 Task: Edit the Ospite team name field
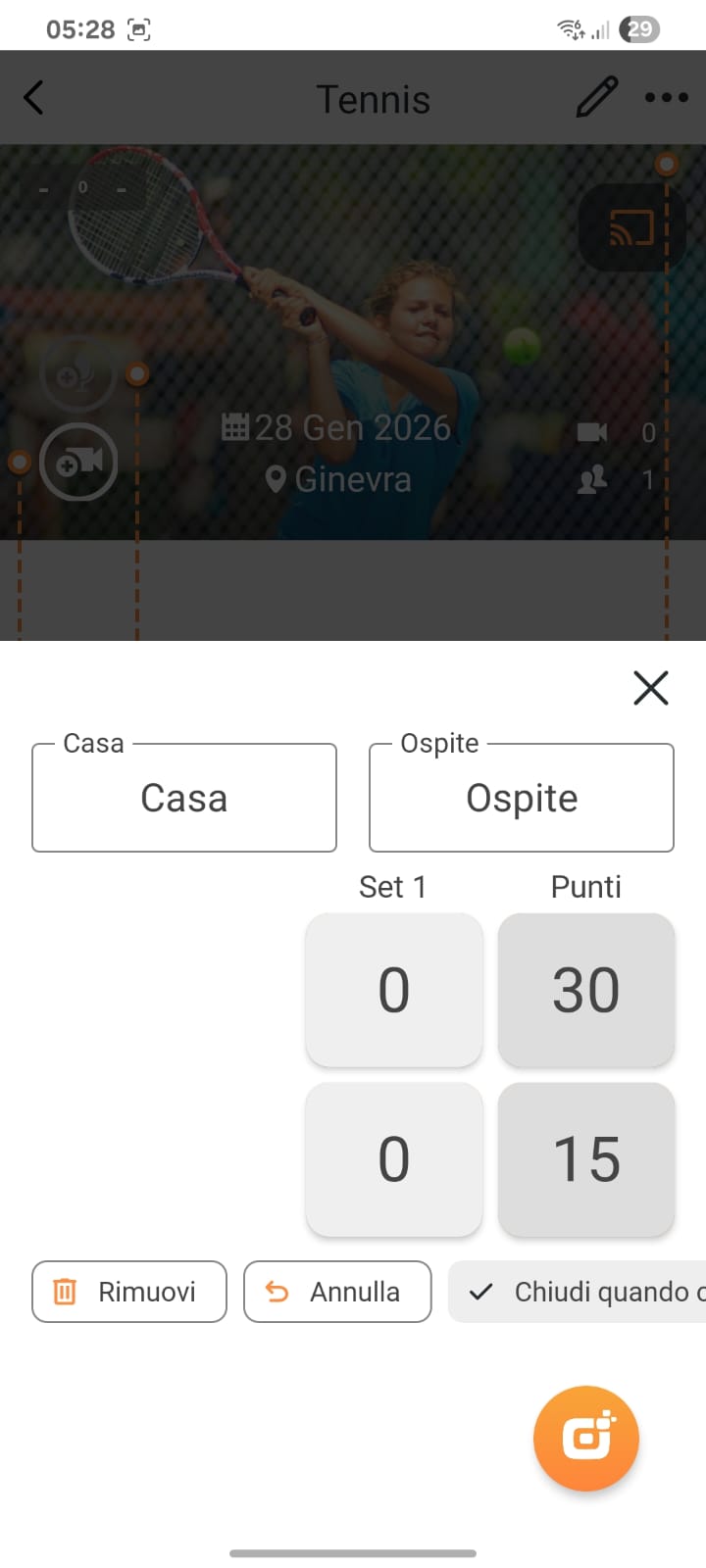(522, 798)
